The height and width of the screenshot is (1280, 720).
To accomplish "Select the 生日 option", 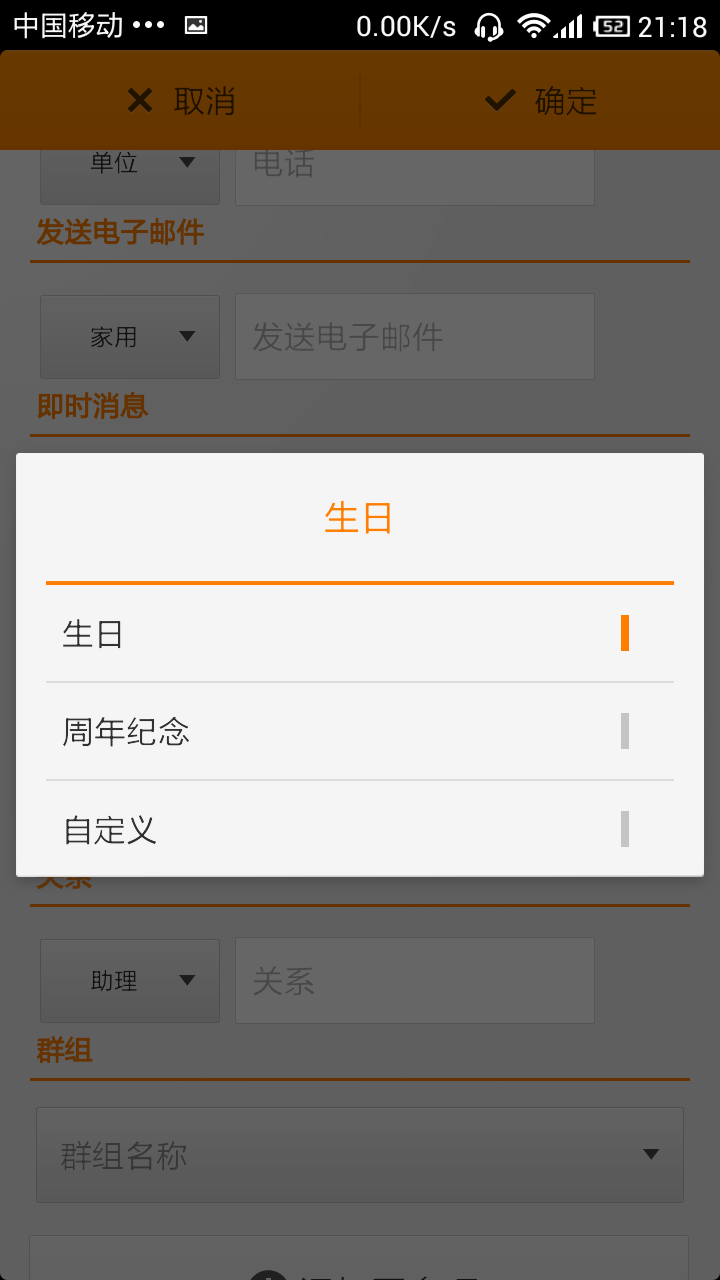I will (x=359, y=634).
